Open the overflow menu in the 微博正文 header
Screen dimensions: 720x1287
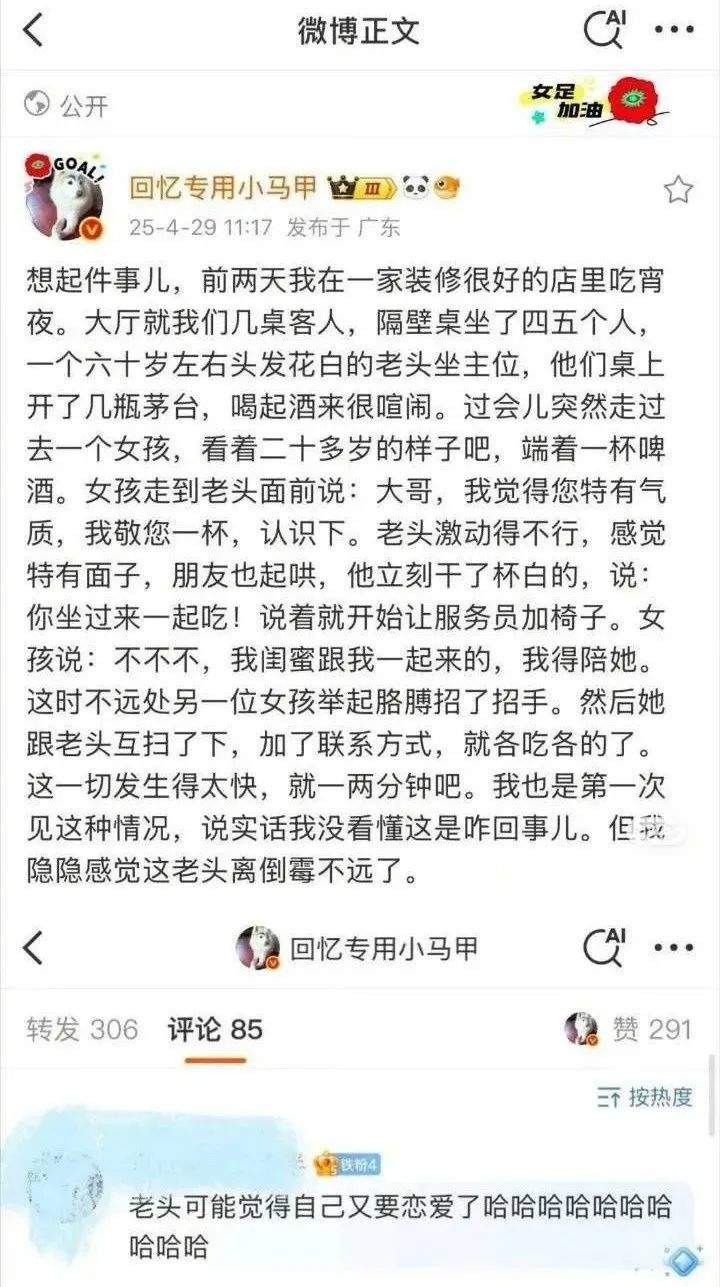pos(674,30)
